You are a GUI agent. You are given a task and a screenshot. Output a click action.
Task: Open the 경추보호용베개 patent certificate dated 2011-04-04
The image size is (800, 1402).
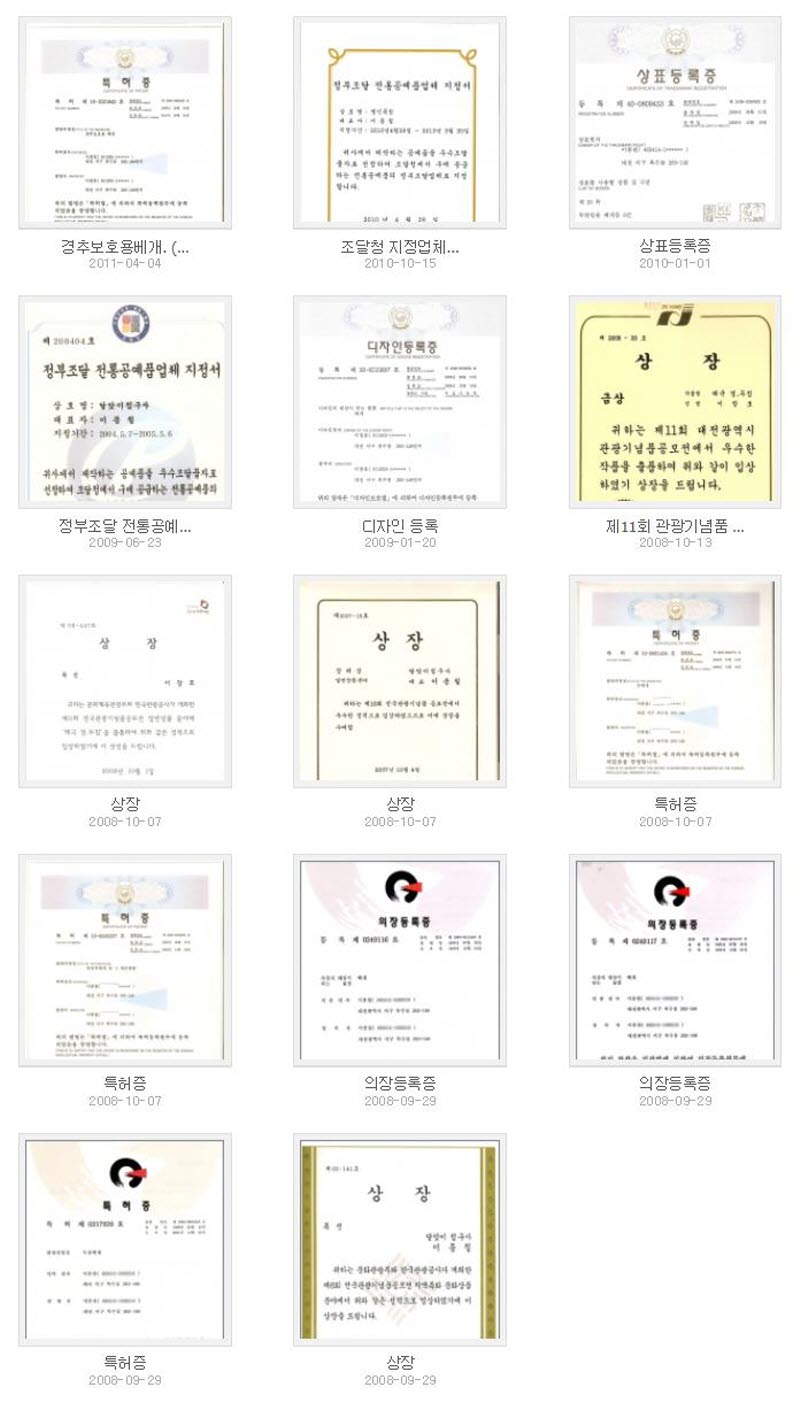pyautogui.click(x=124, y=123)
